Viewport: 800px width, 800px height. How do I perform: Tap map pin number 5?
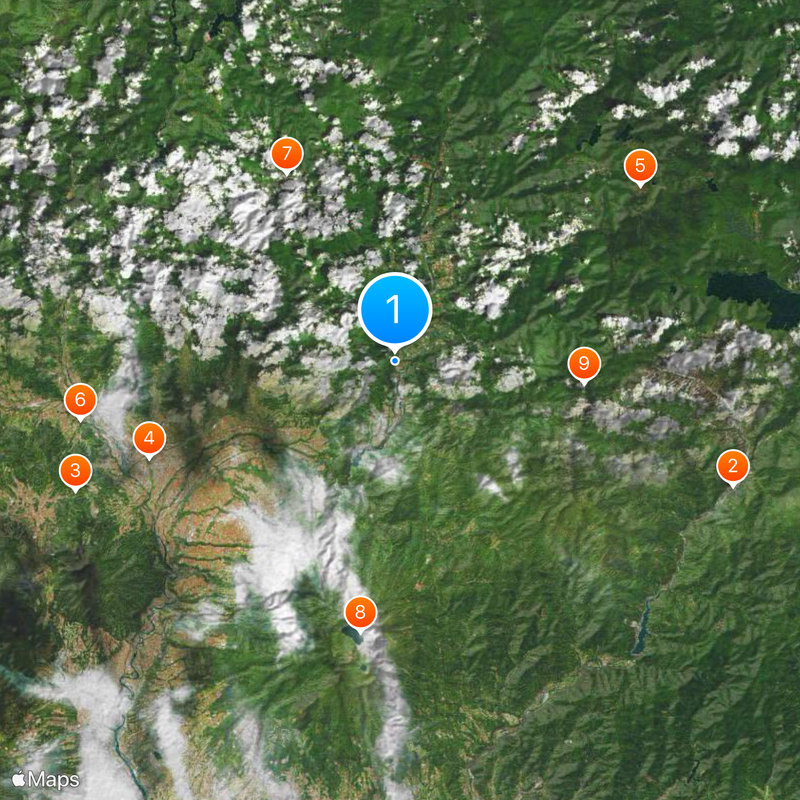point(640,166)
